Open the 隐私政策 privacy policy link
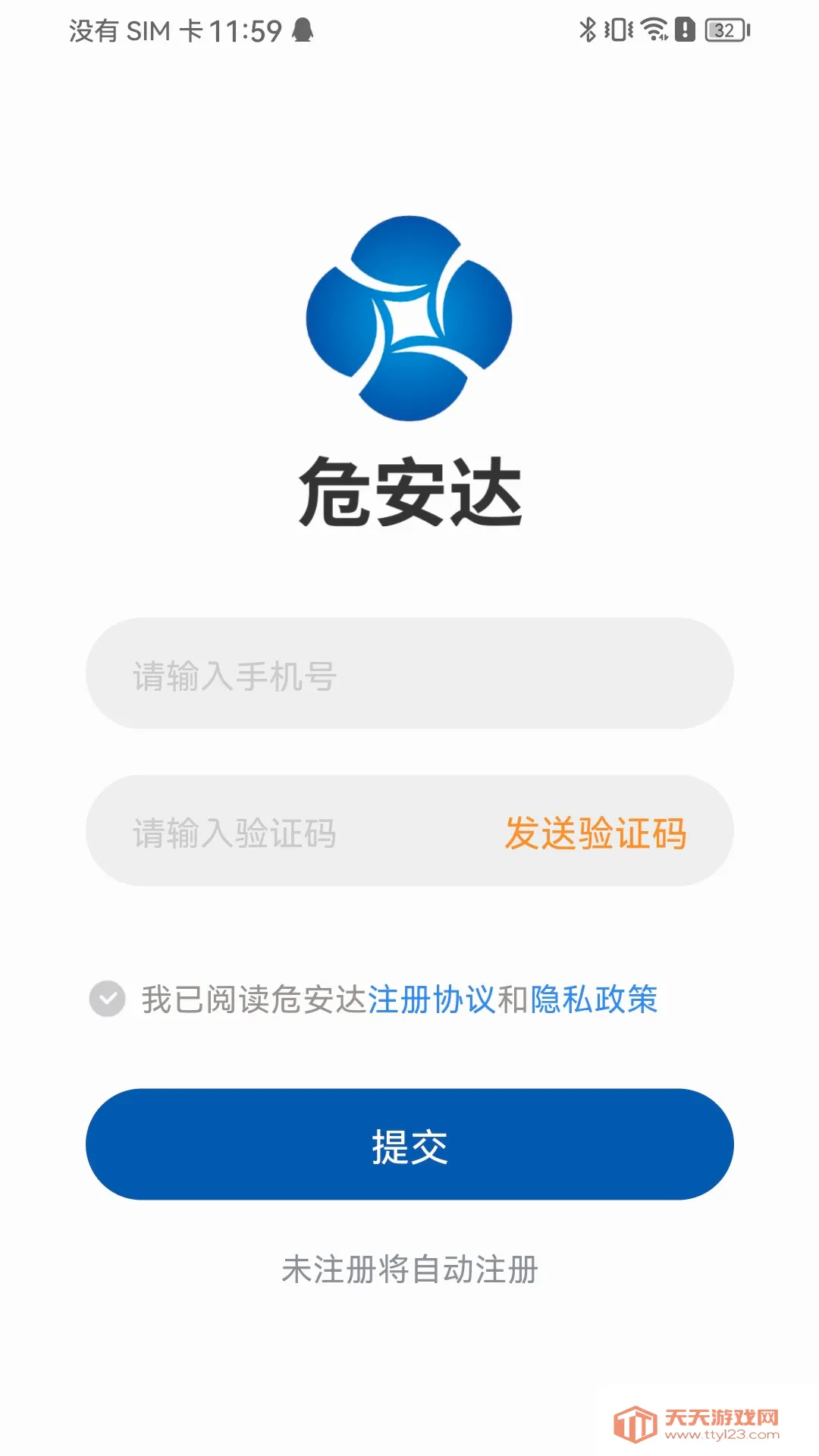 [x=594, y=999]
